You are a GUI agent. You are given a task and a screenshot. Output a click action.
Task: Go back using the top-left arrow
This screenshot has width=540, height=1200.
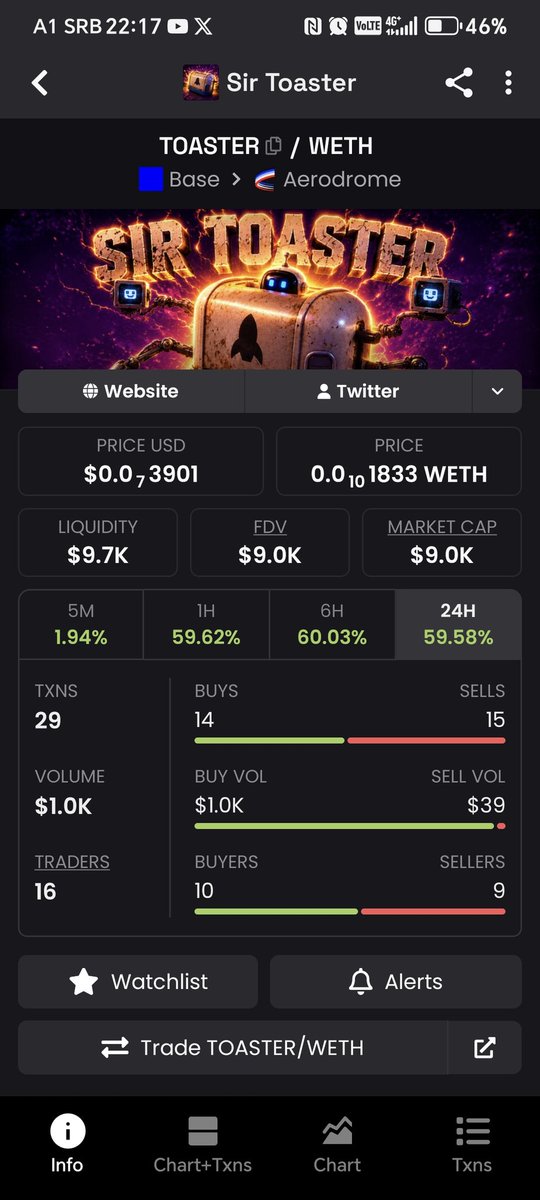point(40,83)
